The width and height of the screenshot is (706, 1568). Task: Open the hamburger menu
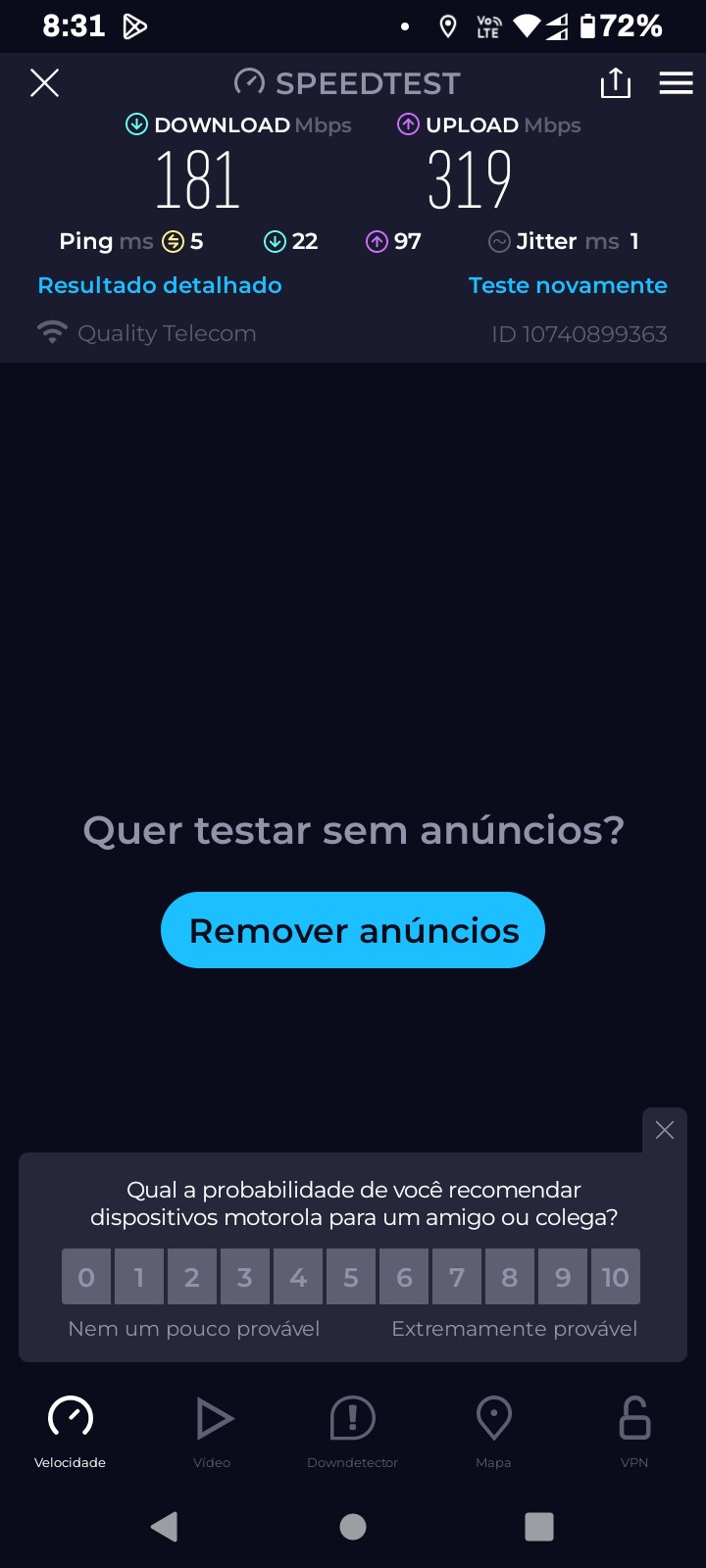(676, 83)
